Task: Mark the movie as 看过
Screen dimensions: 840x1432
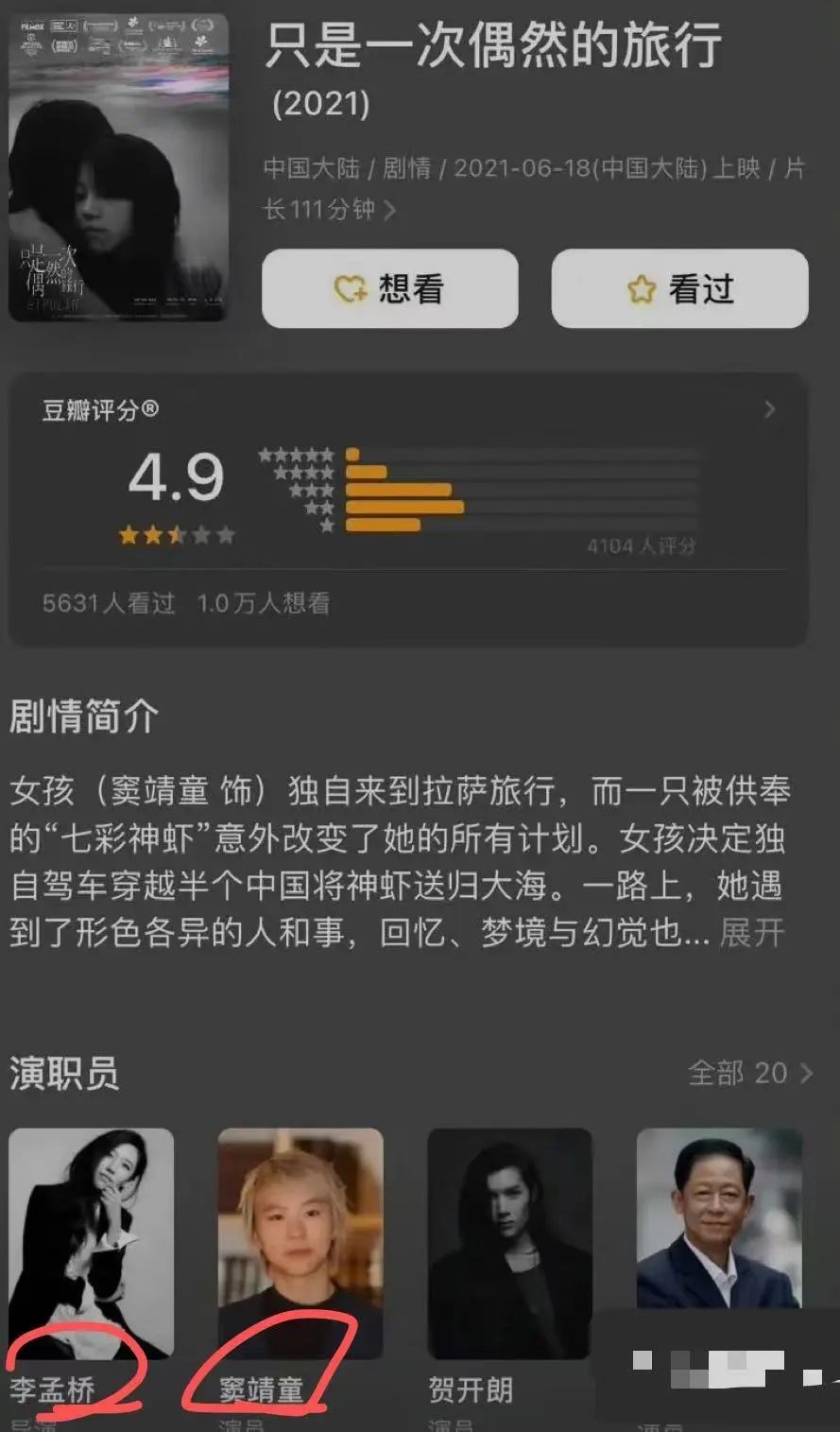Action: [679, 289]
